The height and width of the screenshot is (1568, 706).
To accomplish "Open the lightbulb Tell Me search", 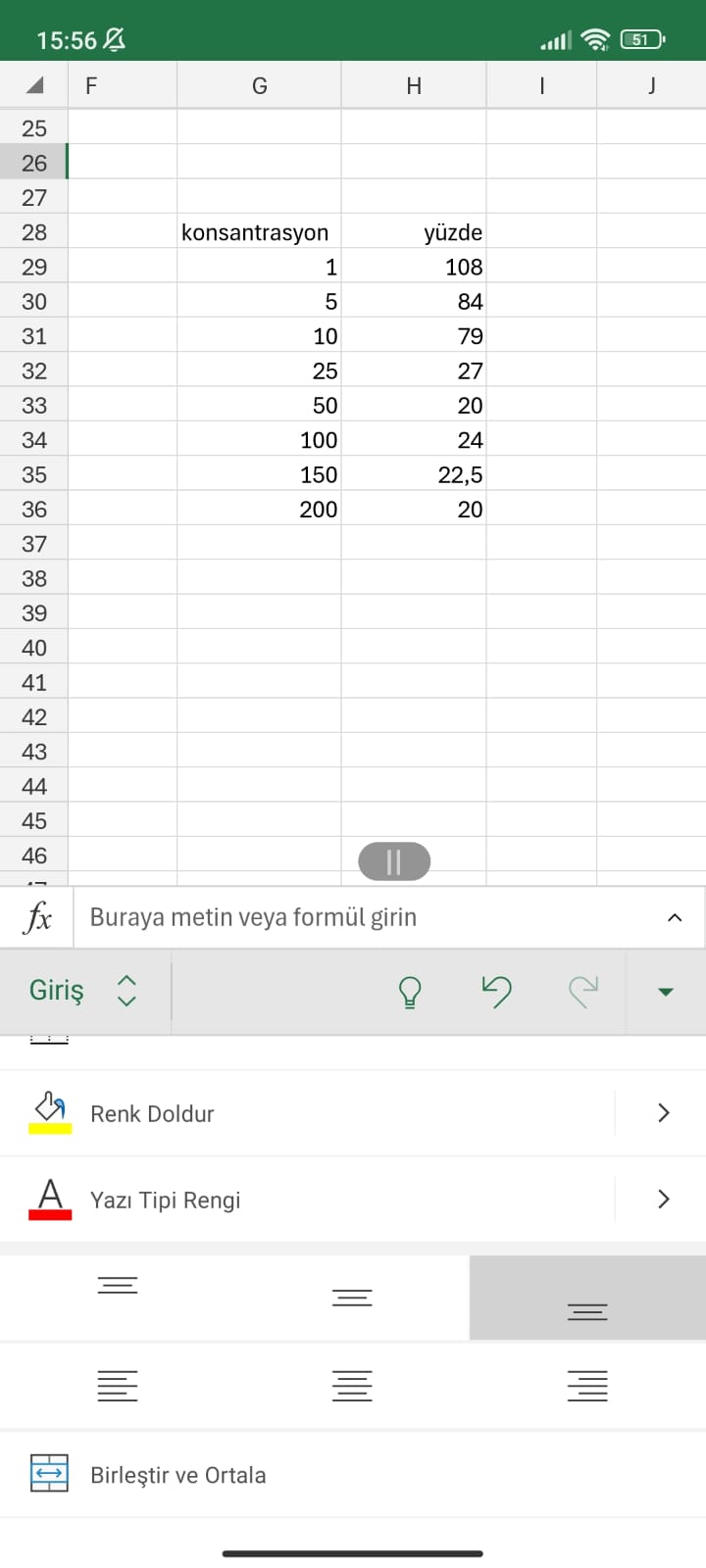I will tap(410, 992).
